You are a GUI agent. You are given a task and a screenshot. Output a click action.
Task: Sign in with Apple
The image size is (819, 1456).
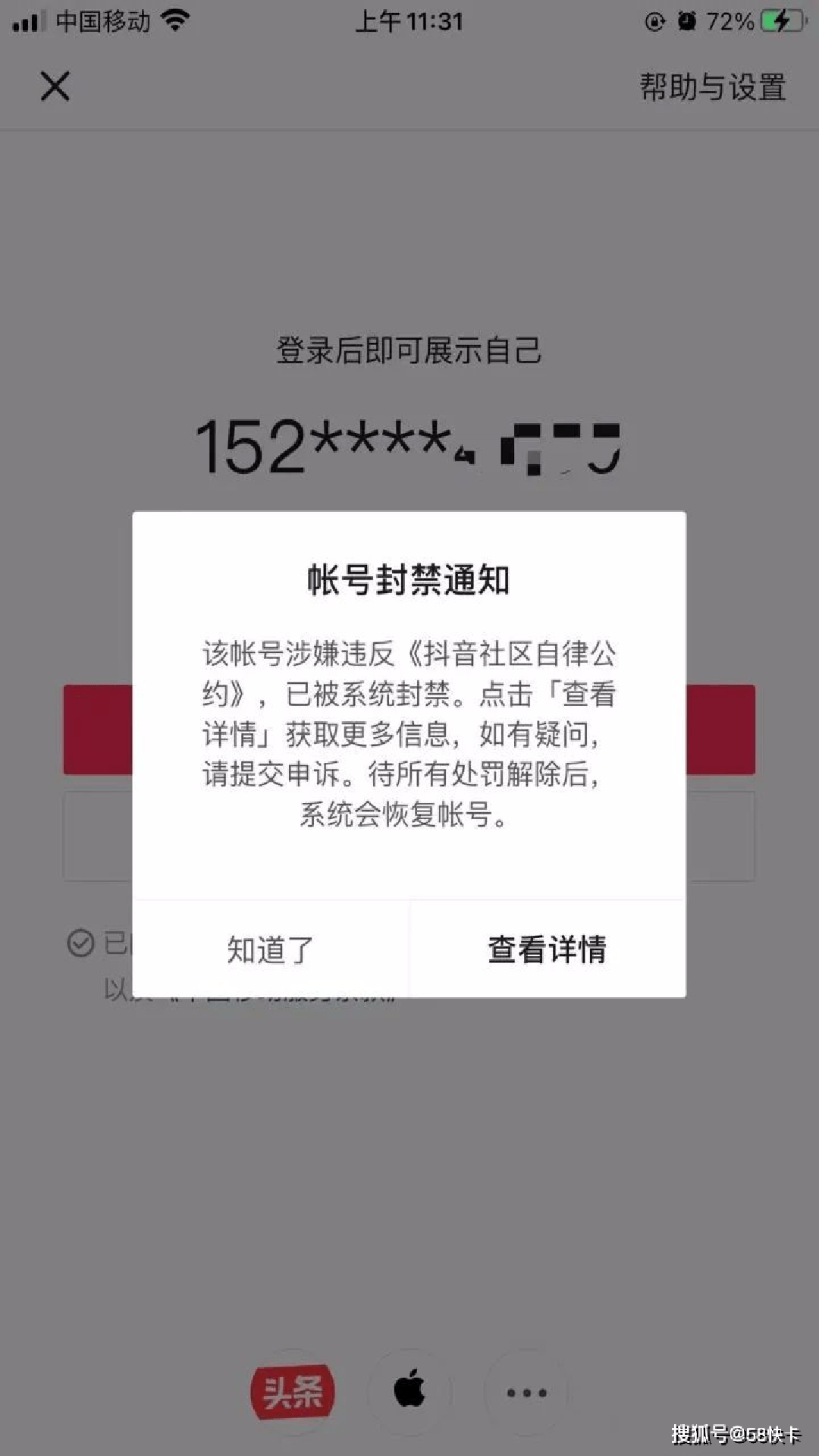[409, 1392]
